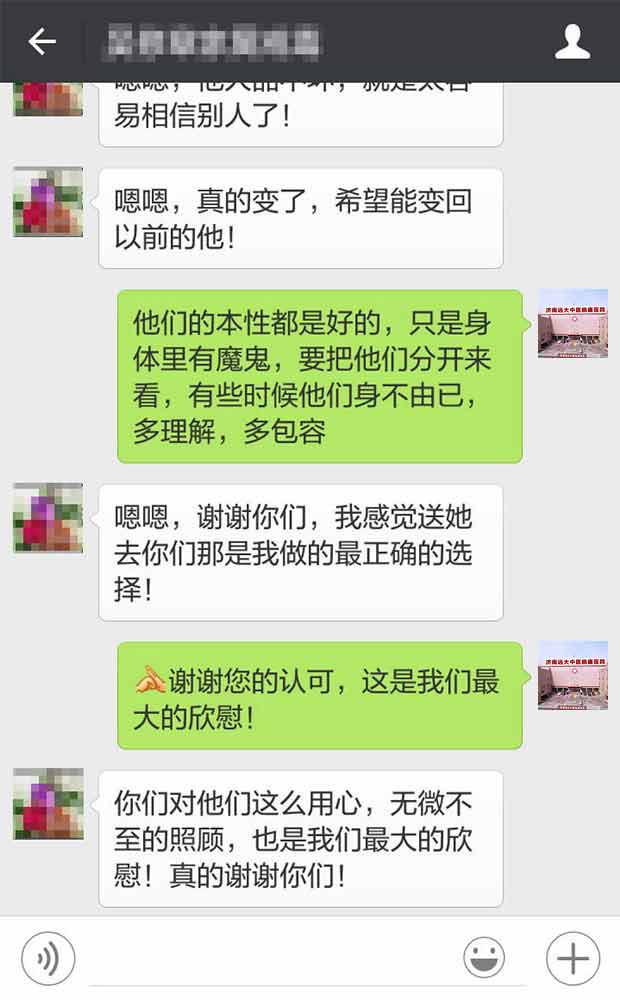Tap the message text field
Viewport: 620px width, 1000px height.
coord(270,960)
